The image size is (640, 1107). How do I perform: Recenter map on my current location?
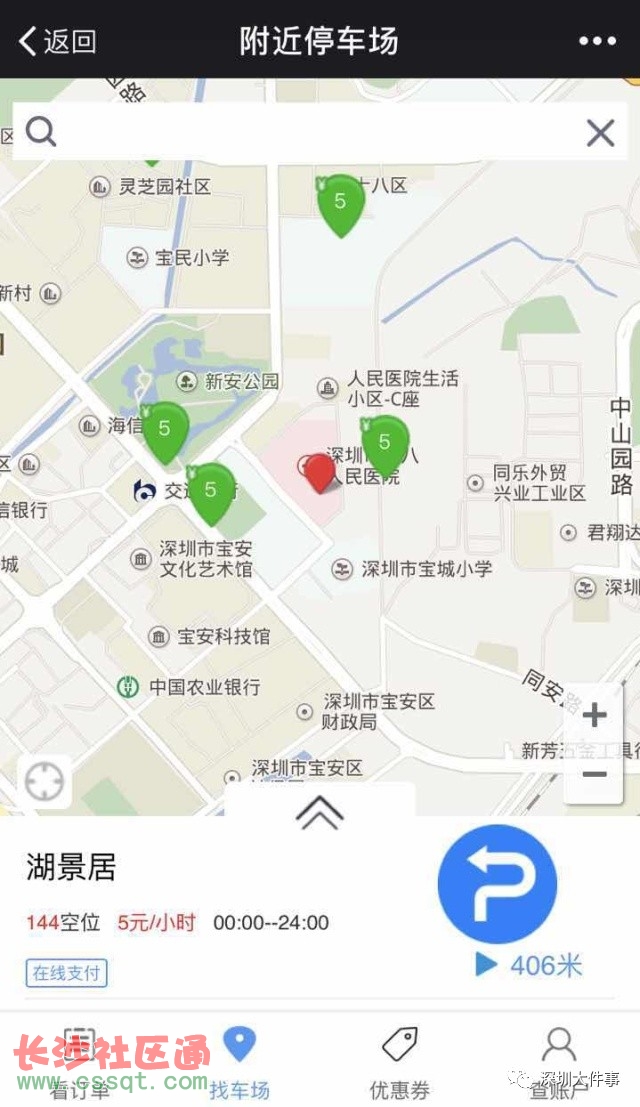tap(44, 782)
